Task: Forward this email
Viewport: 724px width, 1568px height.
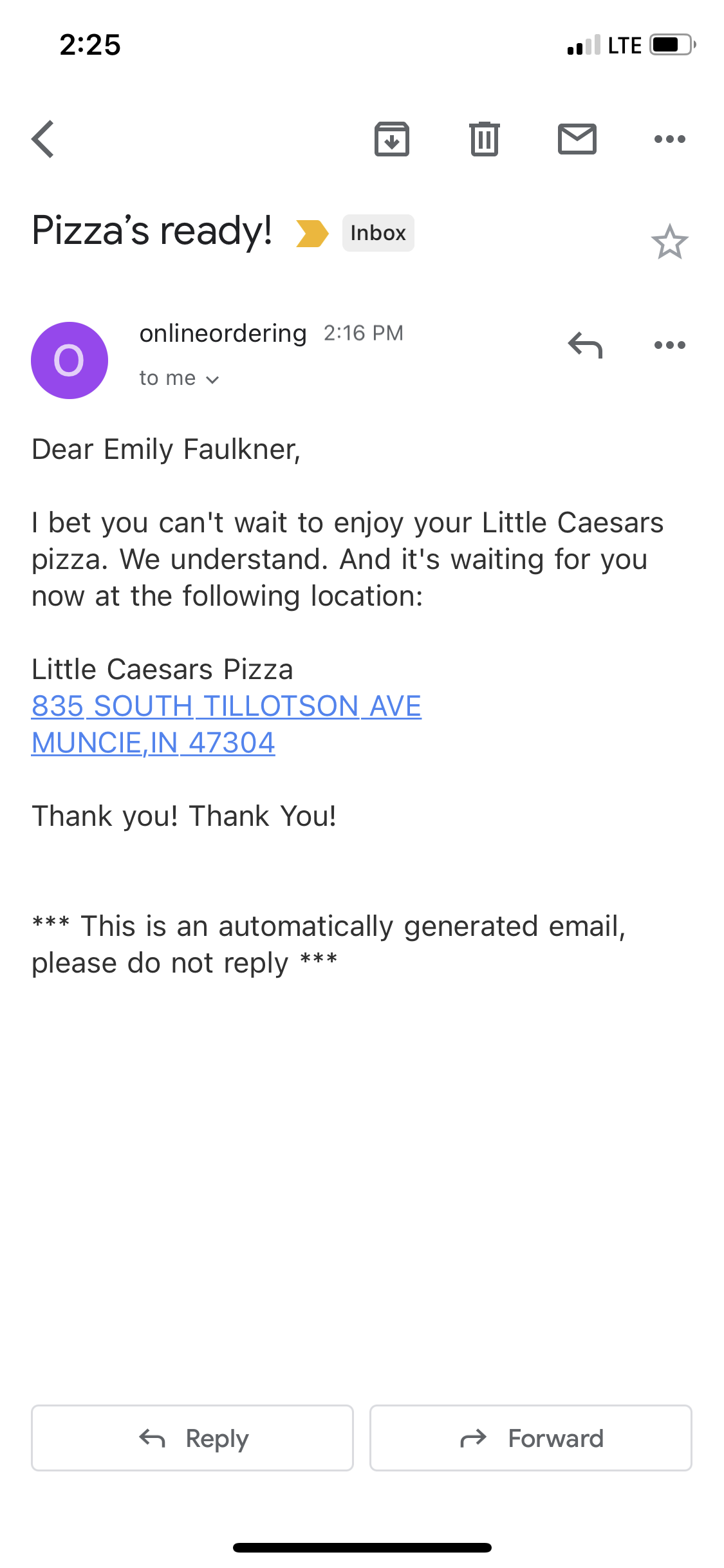Action: coord(530,1437)
